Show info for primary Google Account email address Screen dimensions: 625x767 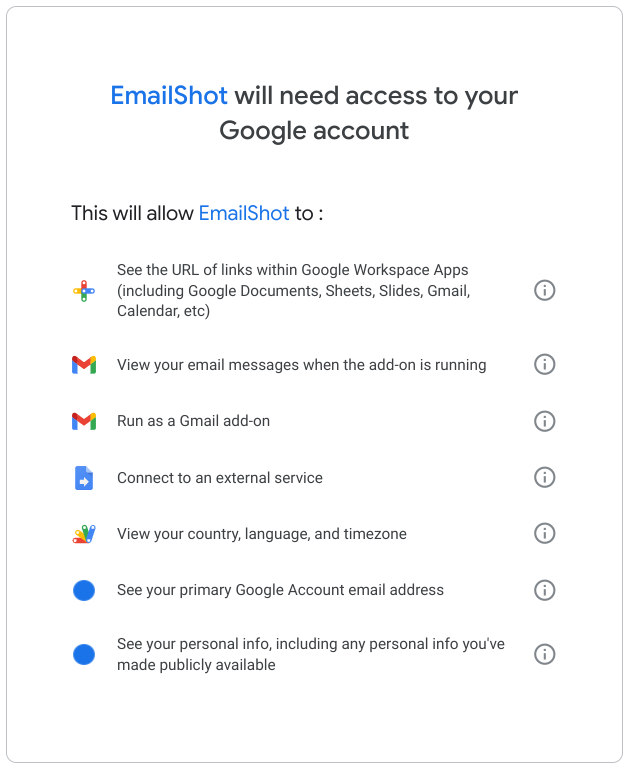click(x=544, y=590)
